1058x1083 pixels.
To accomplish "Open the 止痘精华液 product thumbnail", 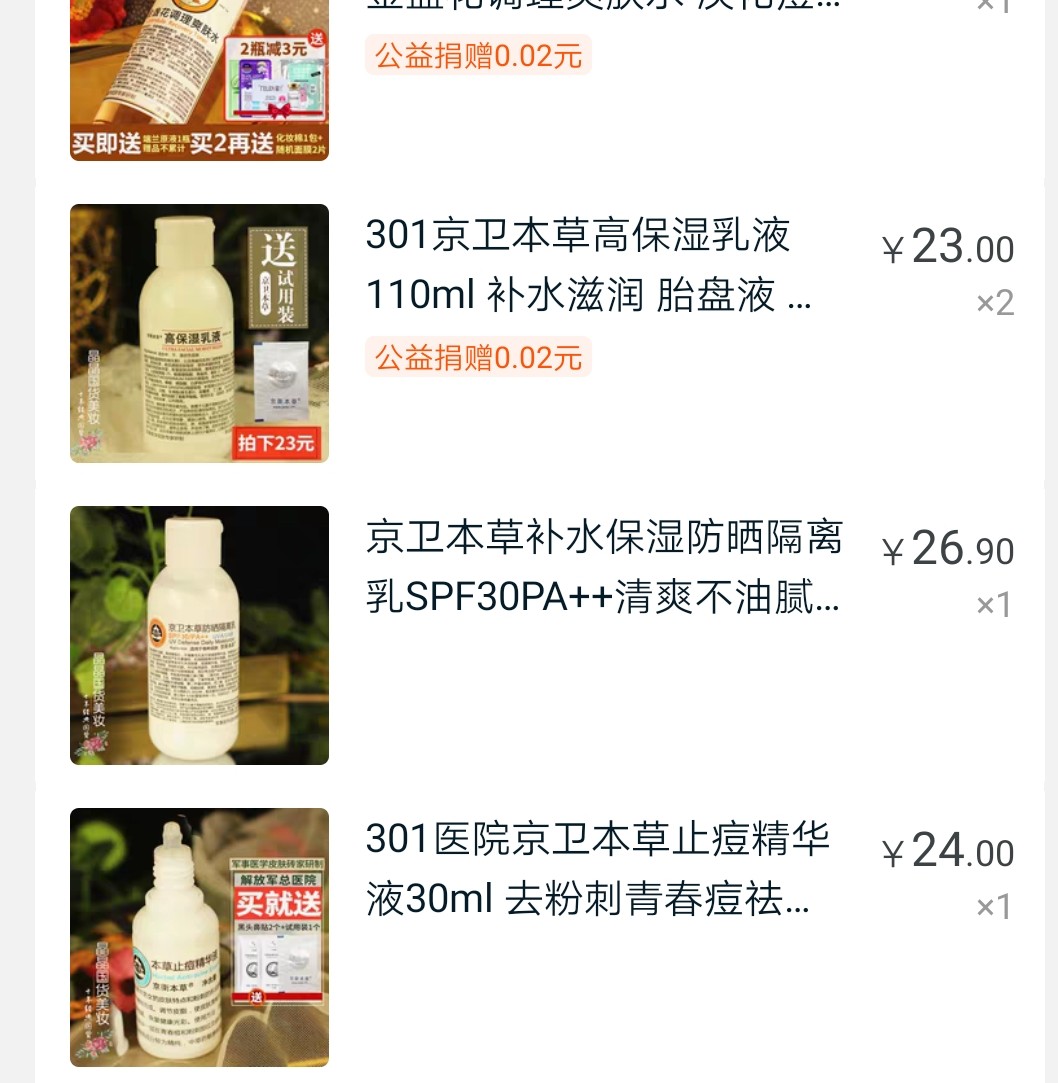I will tap(198, 937).
